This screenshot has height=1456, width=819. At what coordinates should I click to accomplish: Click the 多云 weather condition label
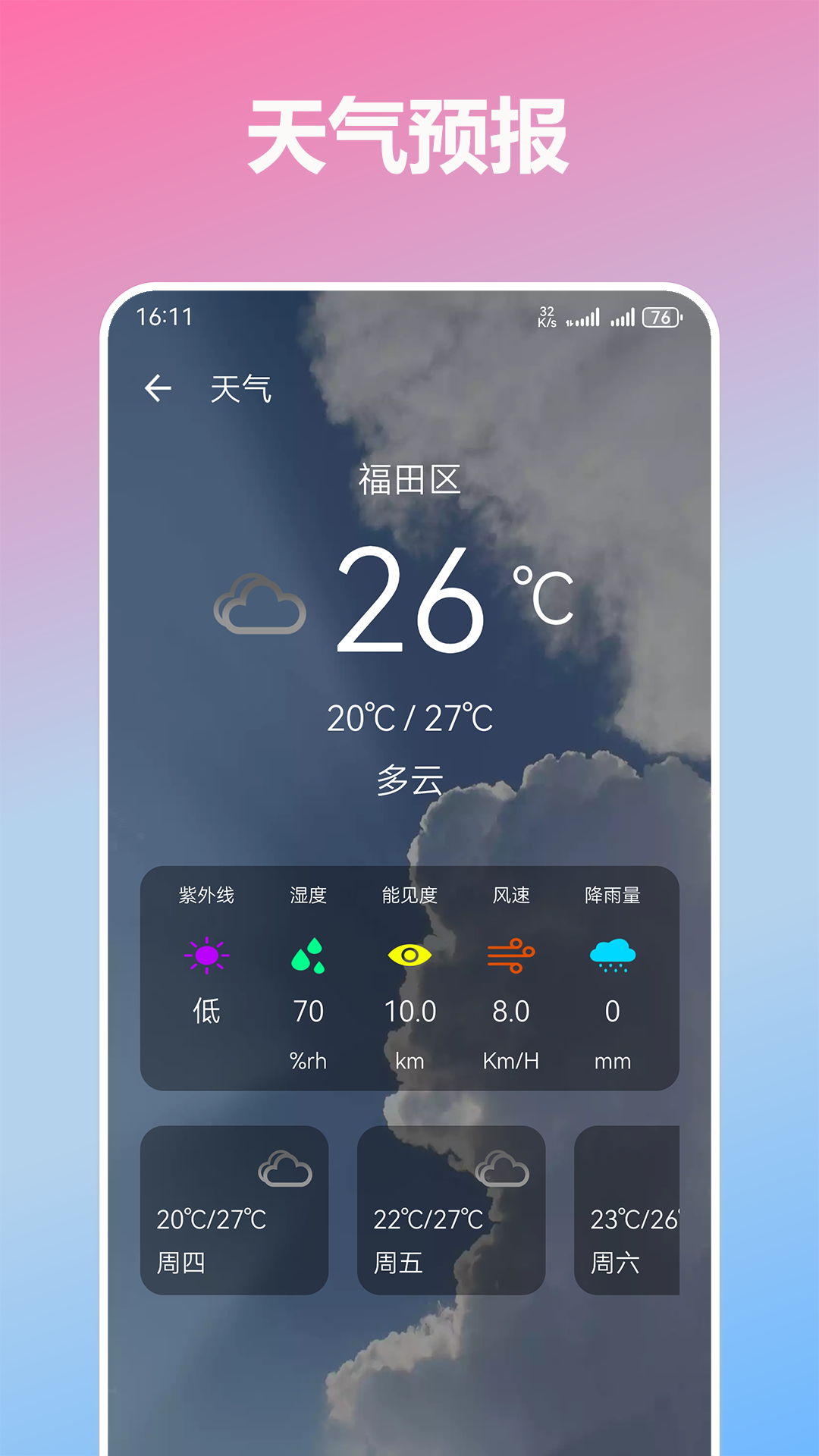(409, 778)
